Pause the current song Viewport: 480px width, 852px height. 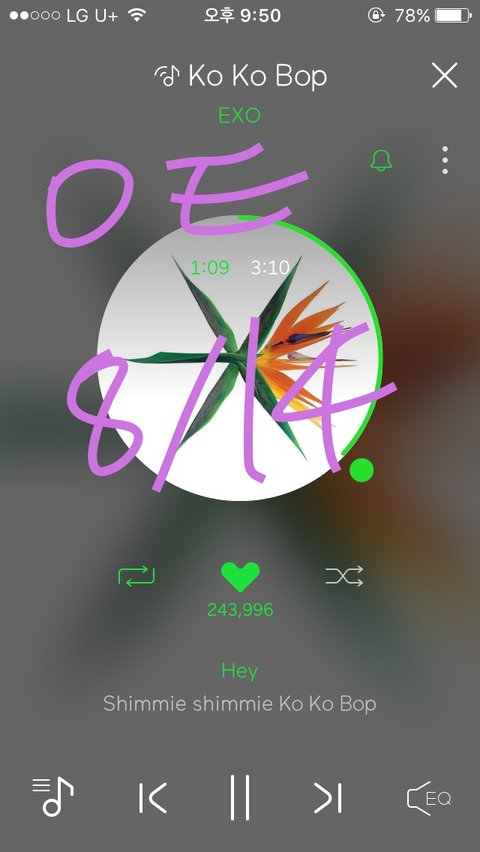coord(240,797)
